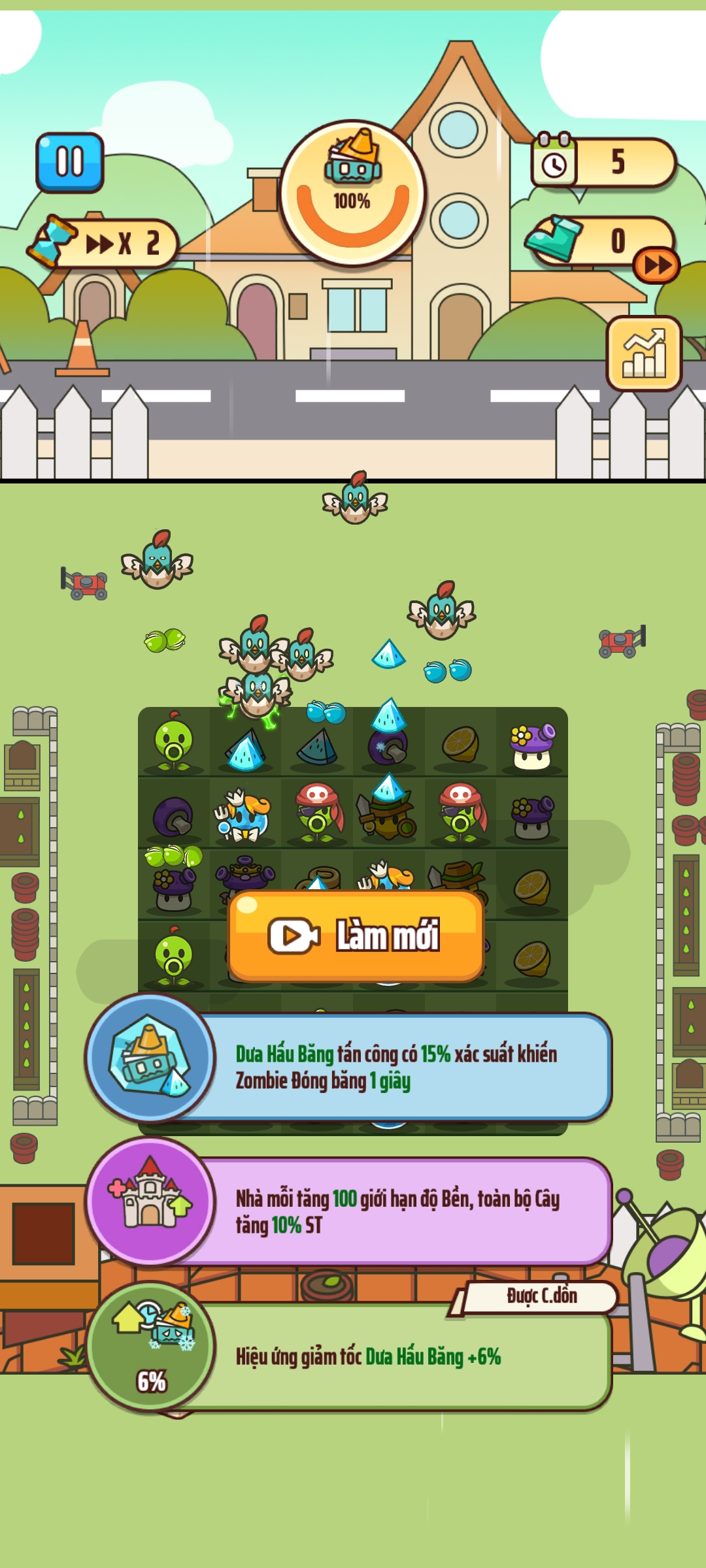The height and width of the screenshot is (1568, 706).
Task: Tap the orange fast-forward button
Action: point(656,265)
